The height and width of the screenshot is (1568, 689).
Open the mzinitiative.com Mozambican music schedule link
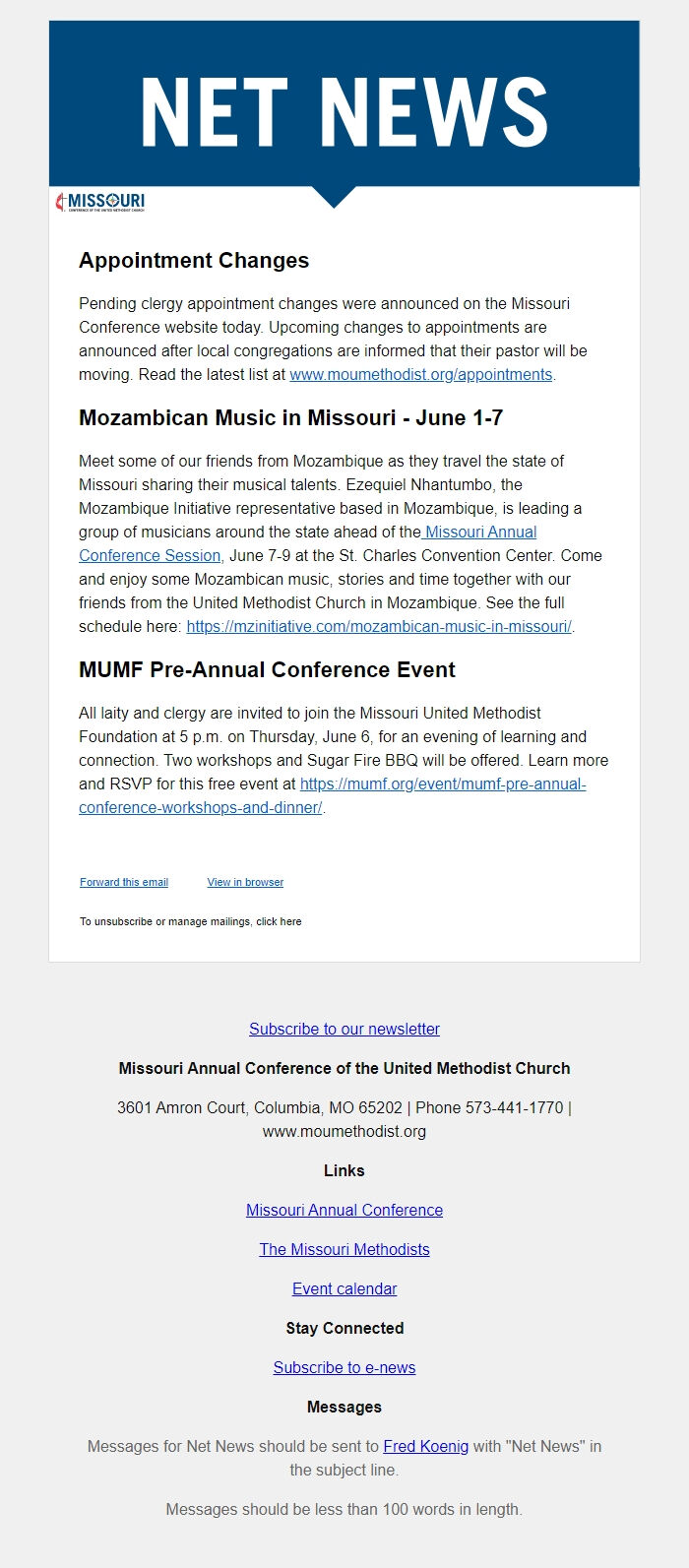tap(379, 627)
